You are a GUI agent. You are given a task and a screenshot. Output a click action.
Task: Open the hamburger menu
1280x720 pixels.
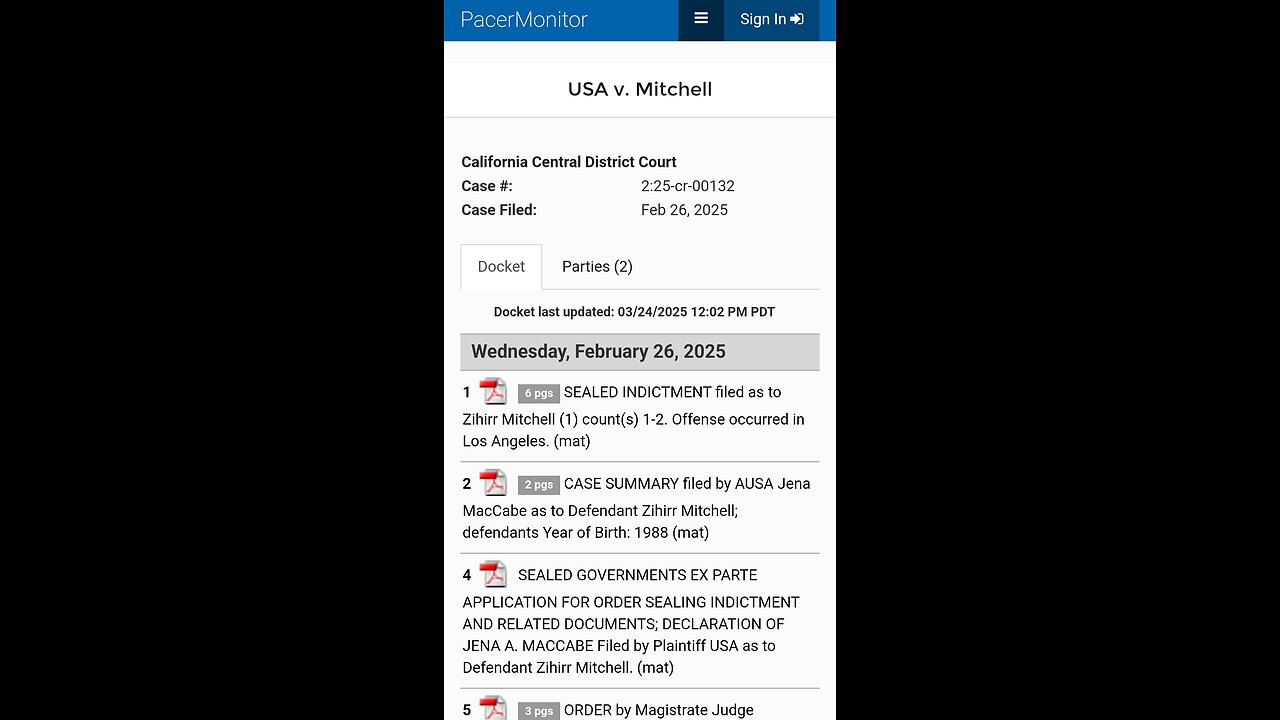click(x=701, y=19)
